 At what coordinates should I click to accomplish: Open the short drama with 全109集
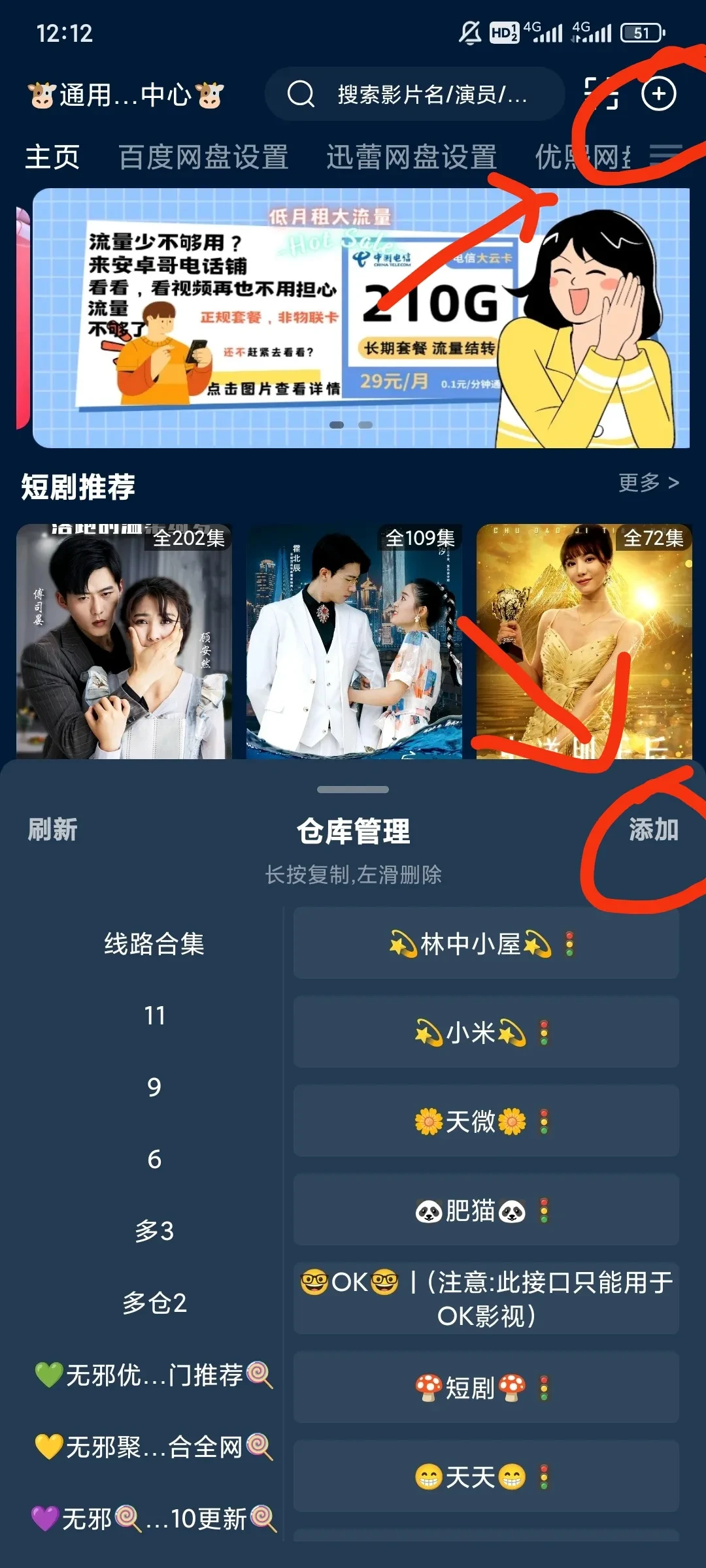point(354,642)
